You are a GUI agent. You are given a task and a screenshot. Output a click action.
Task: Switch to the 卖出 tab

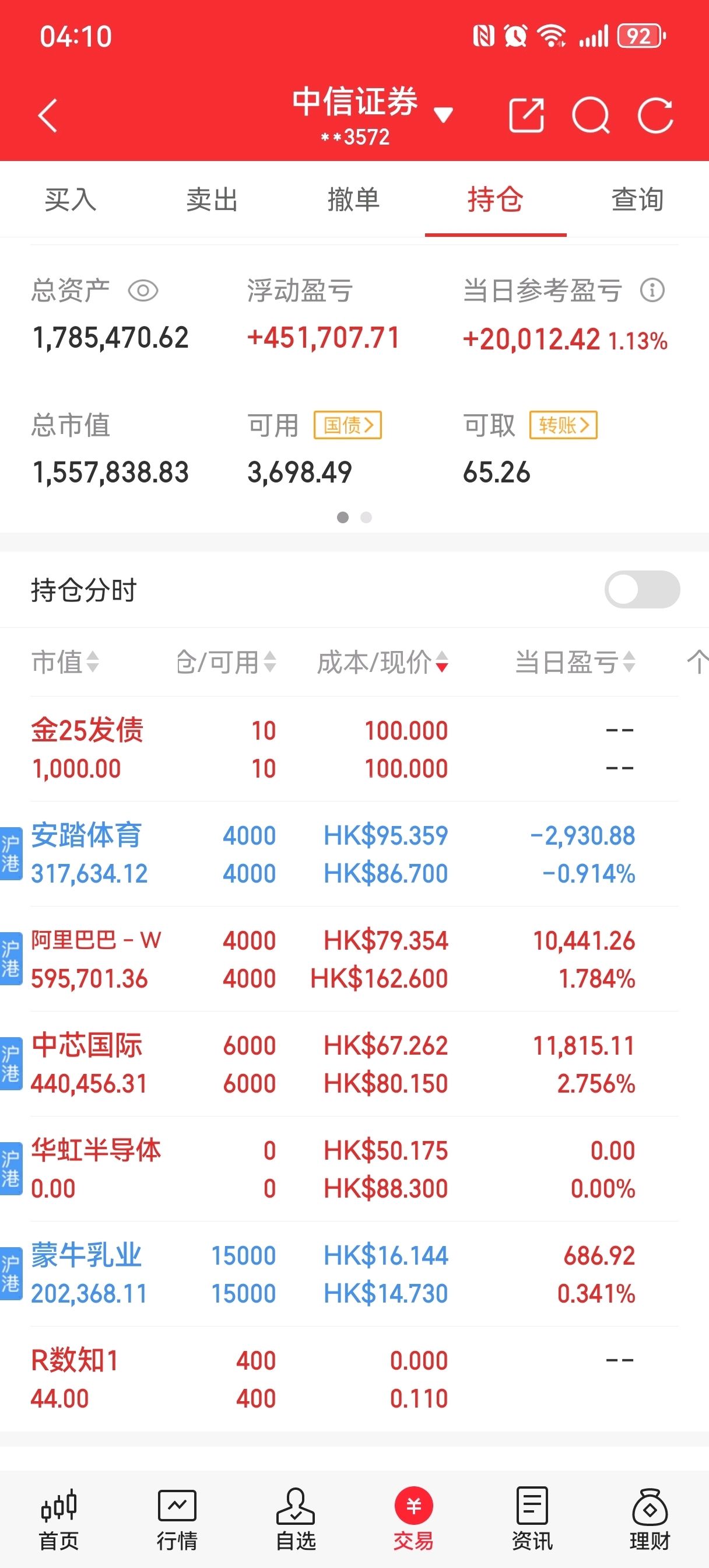coord(212,199)
